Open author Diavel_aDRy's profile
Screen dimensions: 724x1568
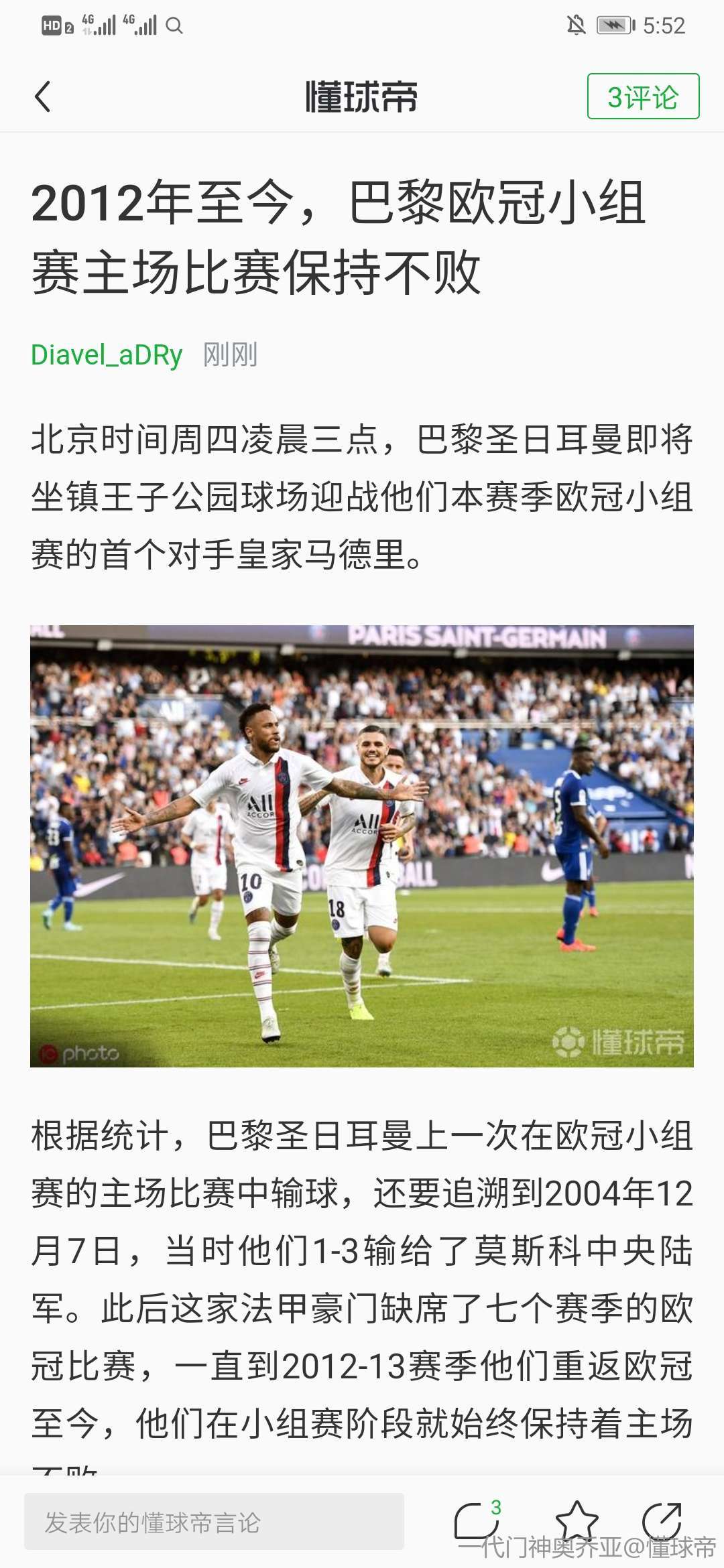107,354
